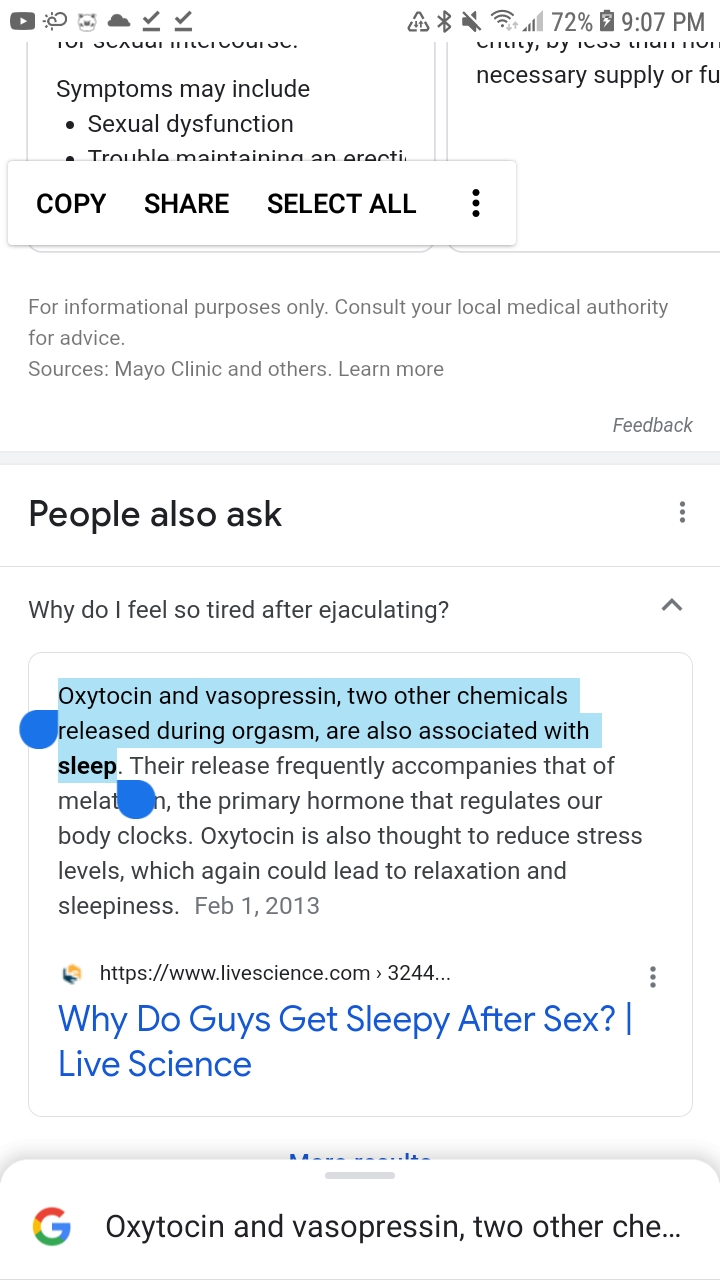The width and height of the screenshot is (720, 1280).
Task: Open the three-dot menu next to livescience.com
Action: point(653,977)
